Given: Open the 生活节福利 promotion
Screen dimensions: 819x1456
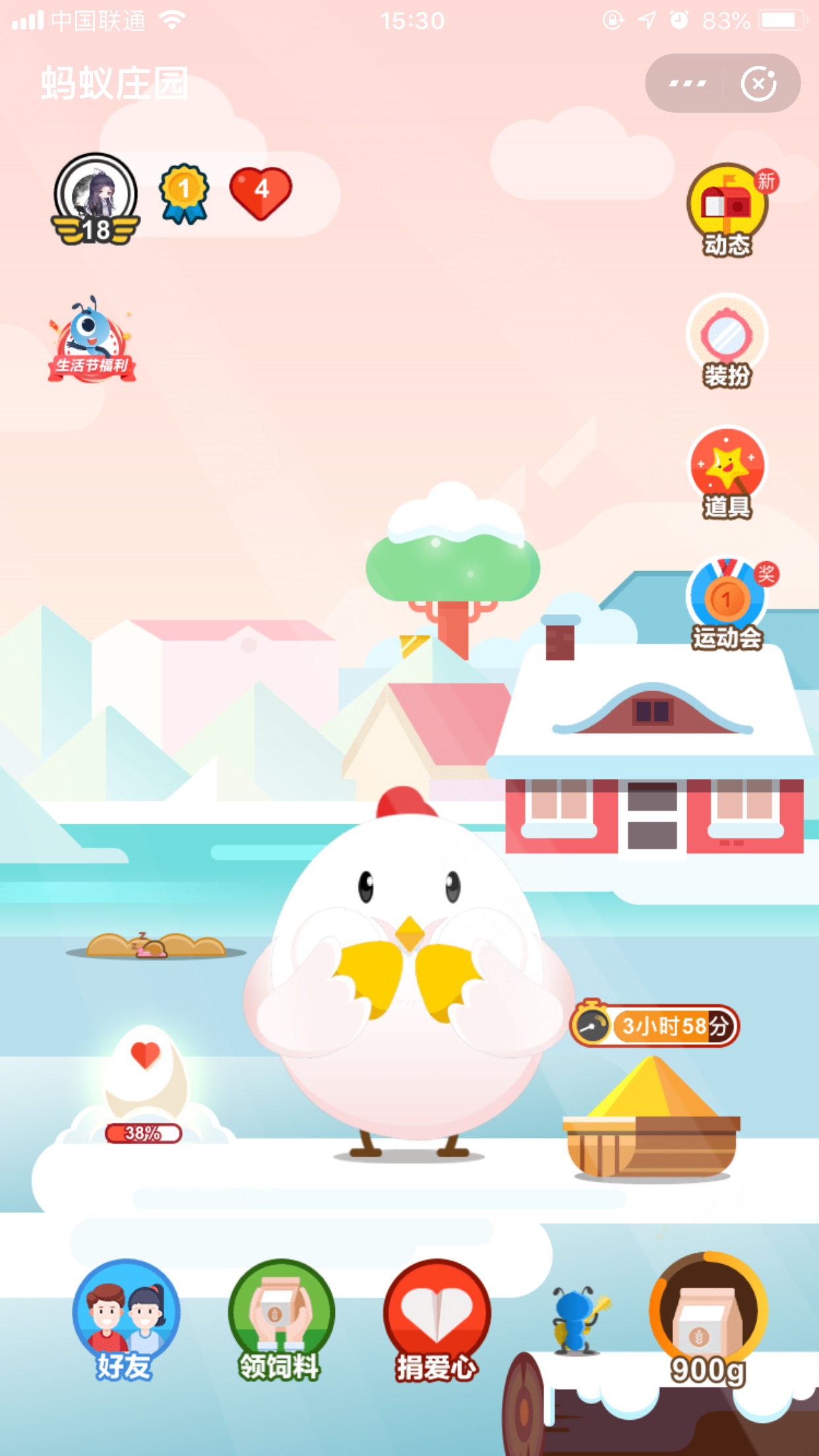Looking at the screenshot, I should (92, 342).
